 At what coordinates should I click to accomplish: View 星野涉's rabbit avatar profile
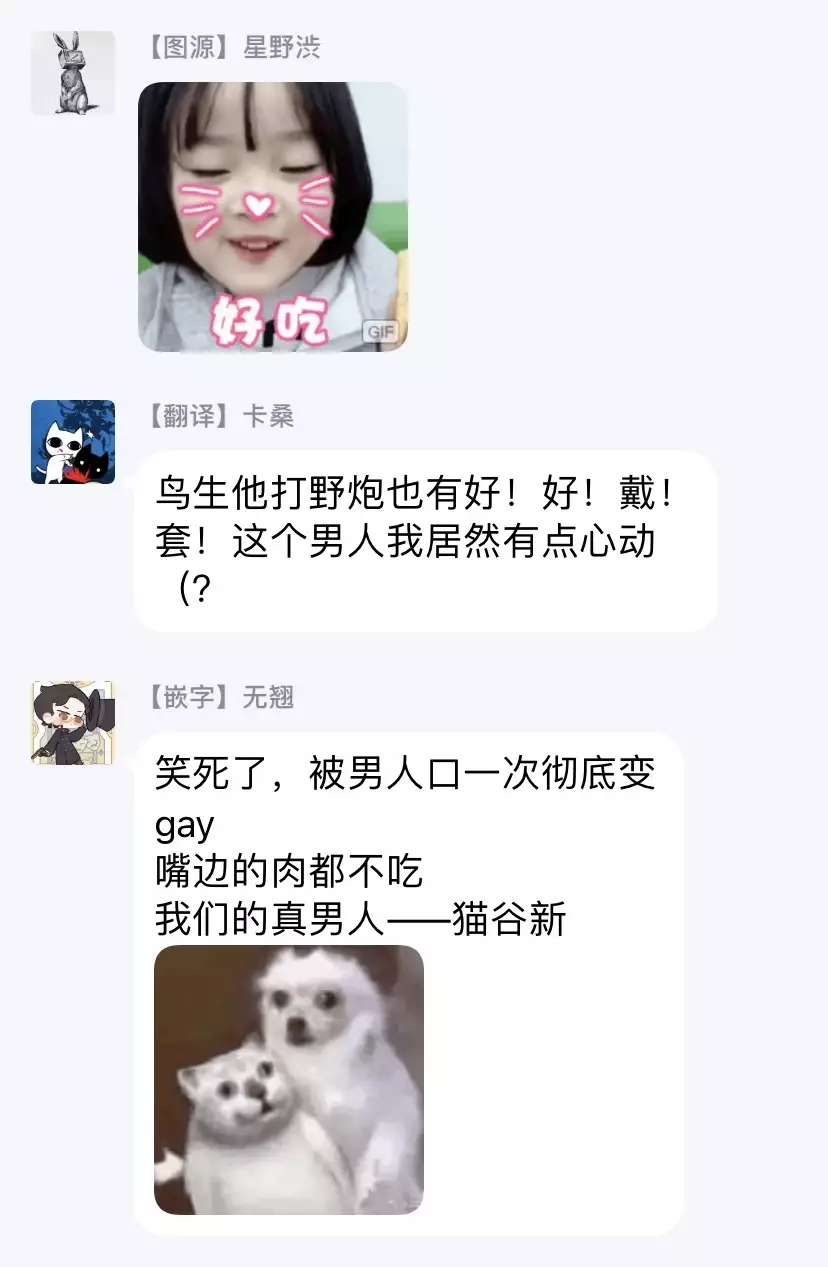72,73
